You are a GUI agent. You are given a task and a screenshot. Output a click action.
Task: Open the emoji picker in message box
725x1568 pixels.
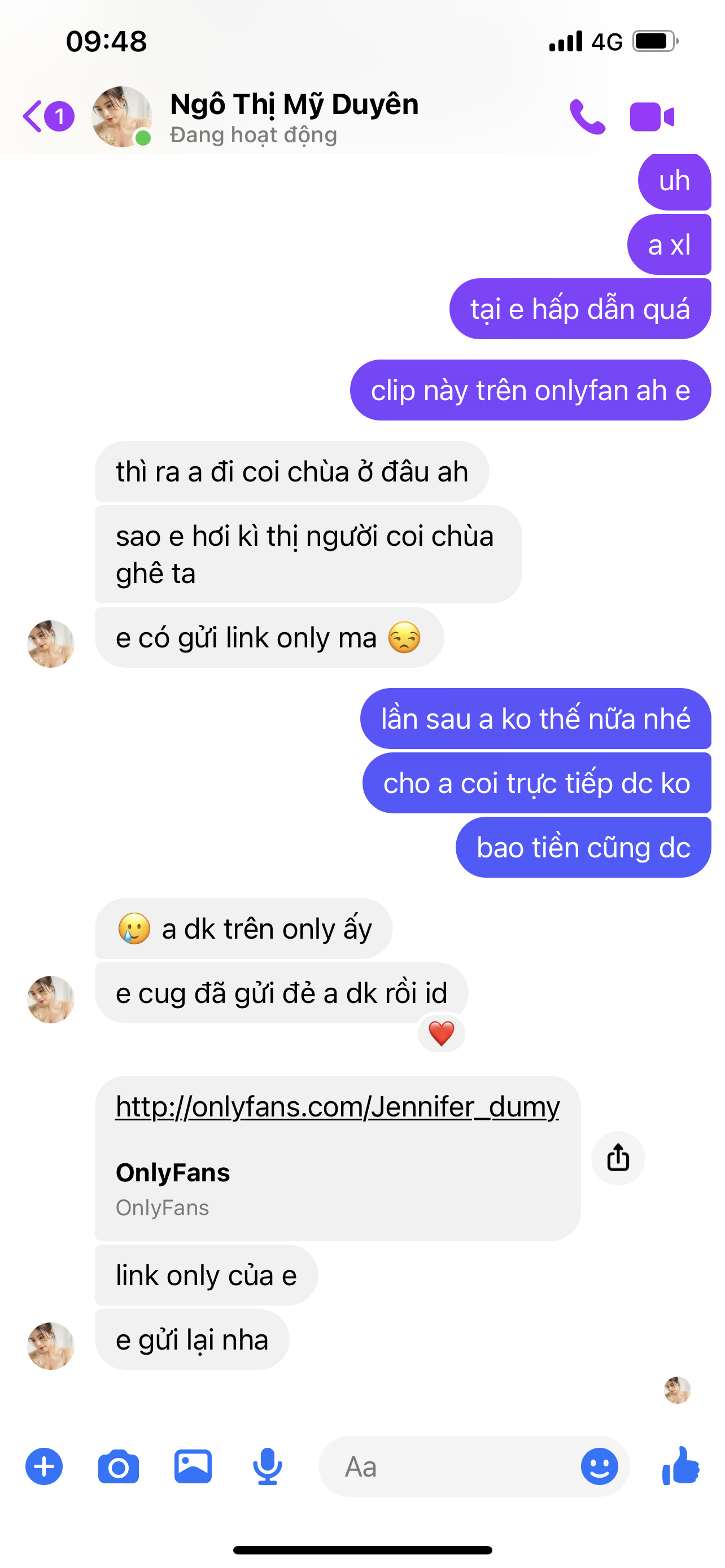click(x=599, y=1466)
